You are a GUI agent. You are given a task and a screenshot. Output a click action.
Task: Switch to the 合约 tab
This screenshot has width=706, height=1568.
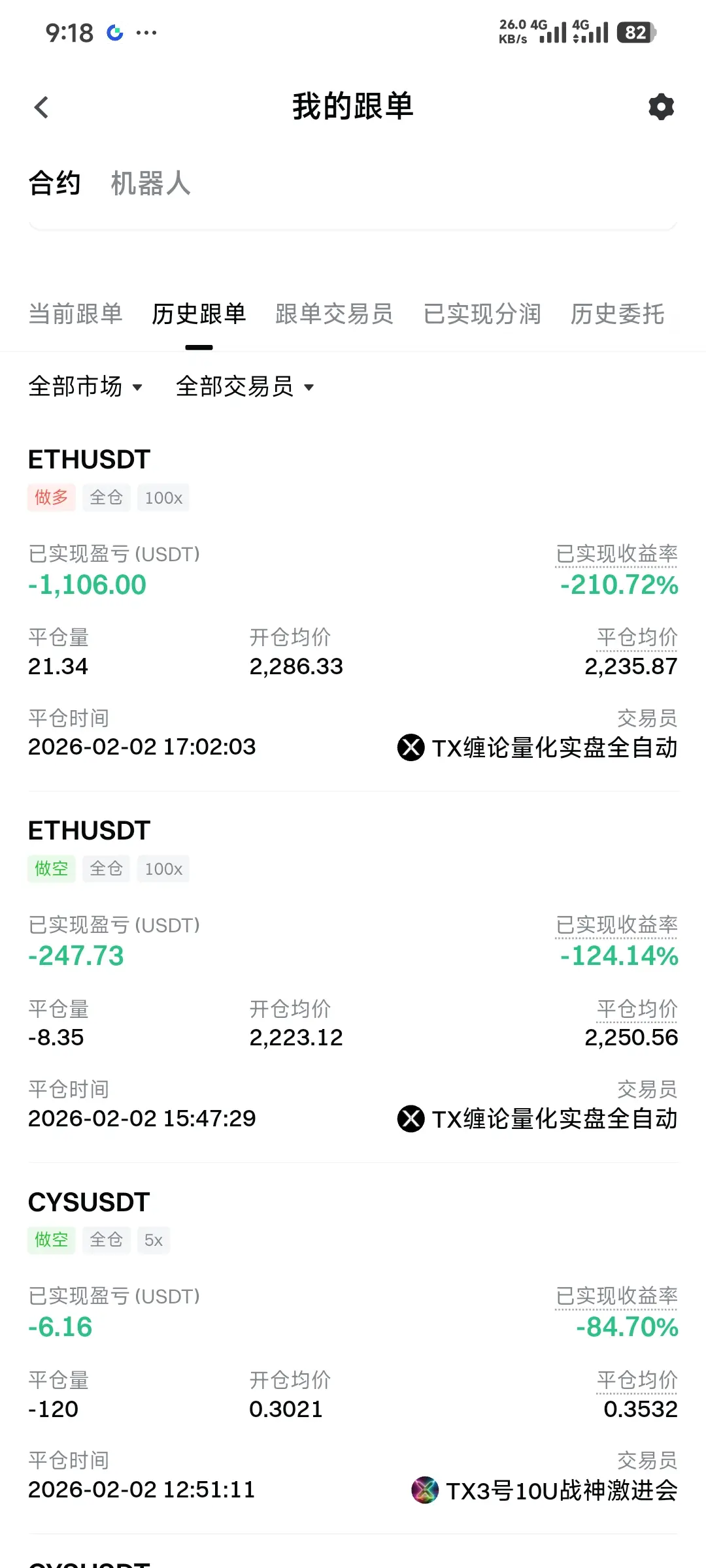[x=55, y=183]
